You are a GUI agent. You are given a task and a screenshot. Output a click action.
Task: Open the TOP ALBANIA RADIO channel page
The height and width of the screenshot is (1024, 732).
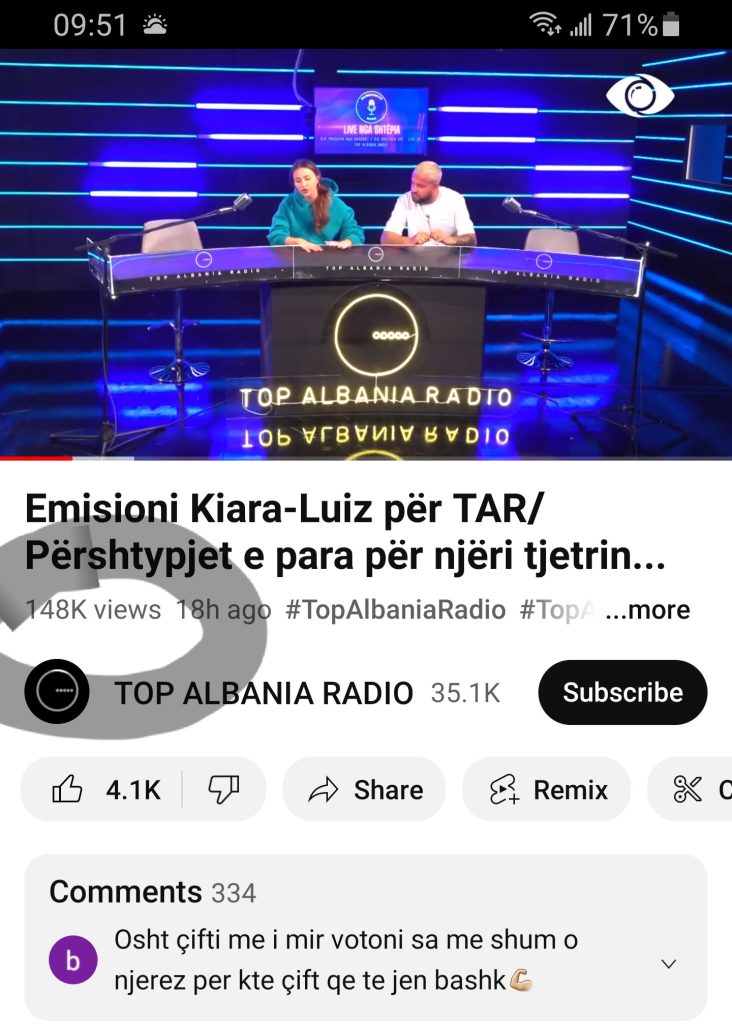pos(263,693)
